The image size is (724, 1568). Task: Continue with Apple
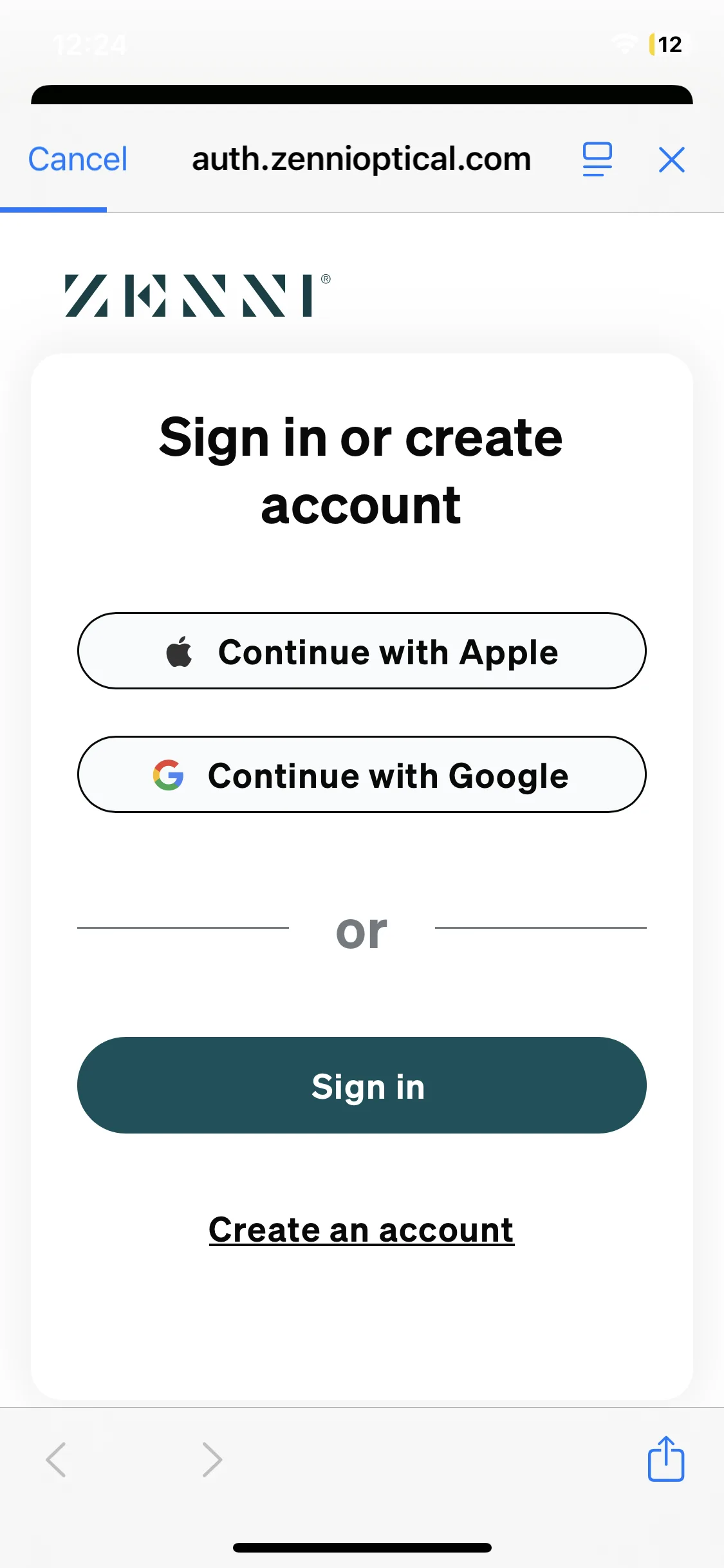click(x=362, y=651)
